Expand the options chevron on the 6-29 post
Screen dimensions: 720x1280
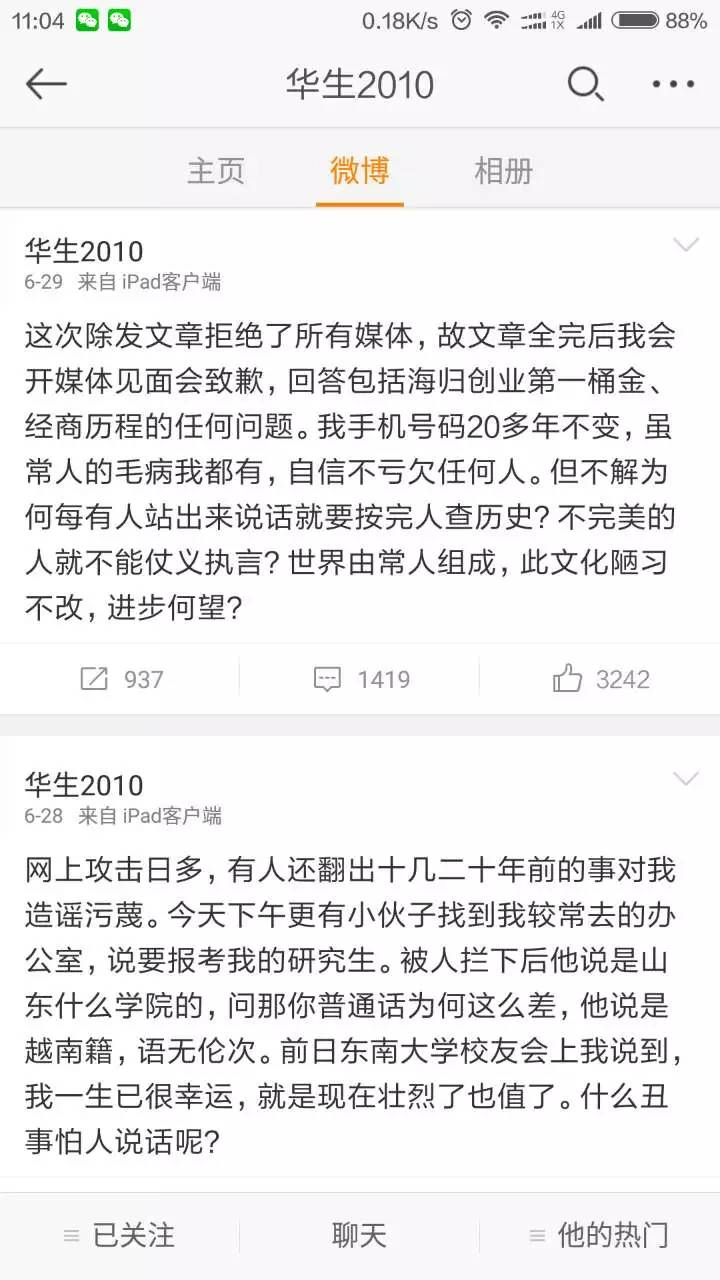coord(686,245)
